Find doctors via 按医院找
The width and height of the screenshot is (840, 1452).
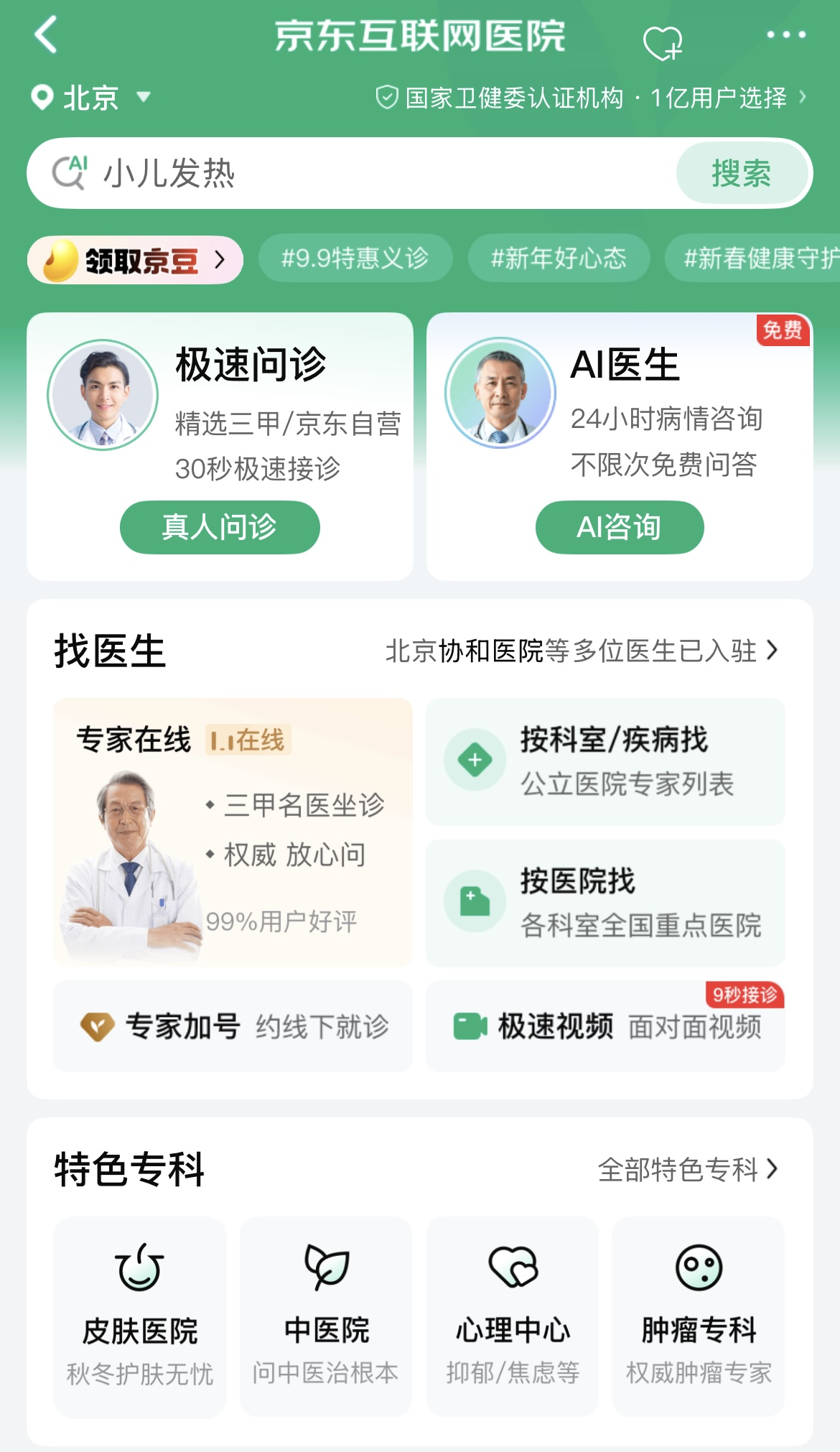coord(605,903)
